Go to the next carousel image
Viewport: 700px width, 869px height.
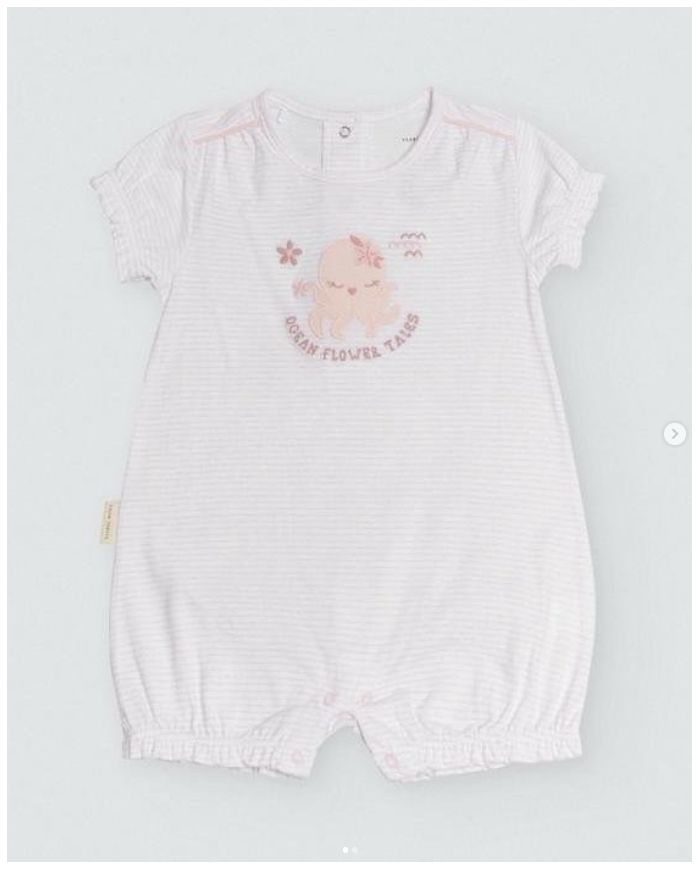(675, 433)
